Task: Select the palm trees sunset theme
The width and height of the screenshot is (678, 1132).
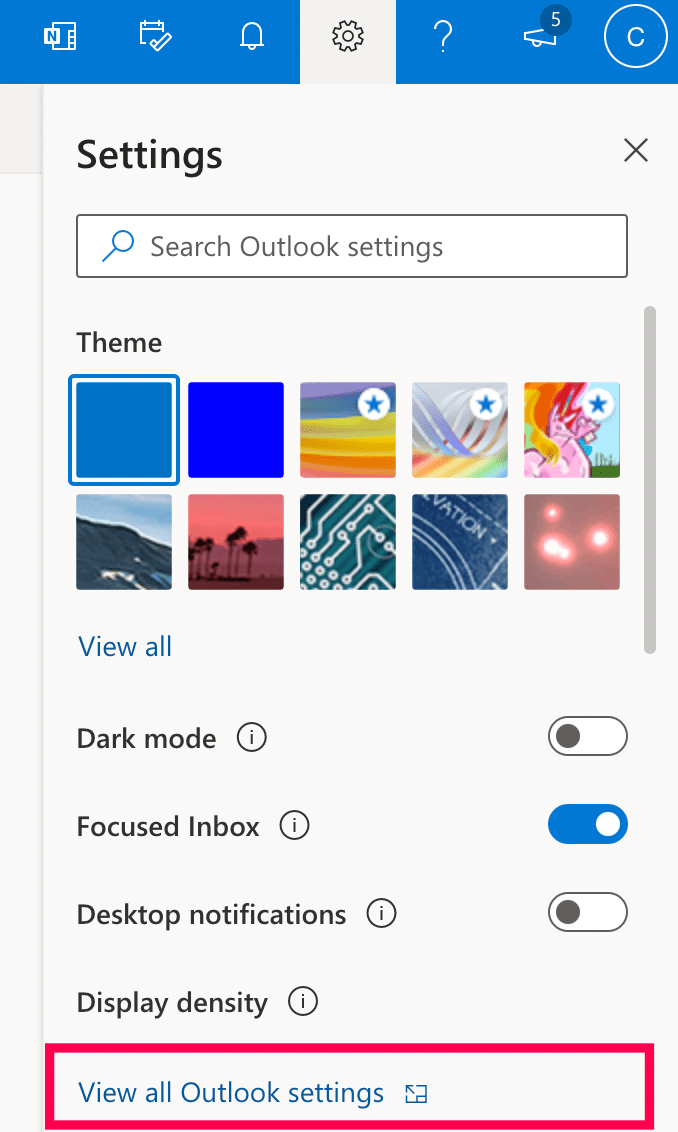Action: 235,541
